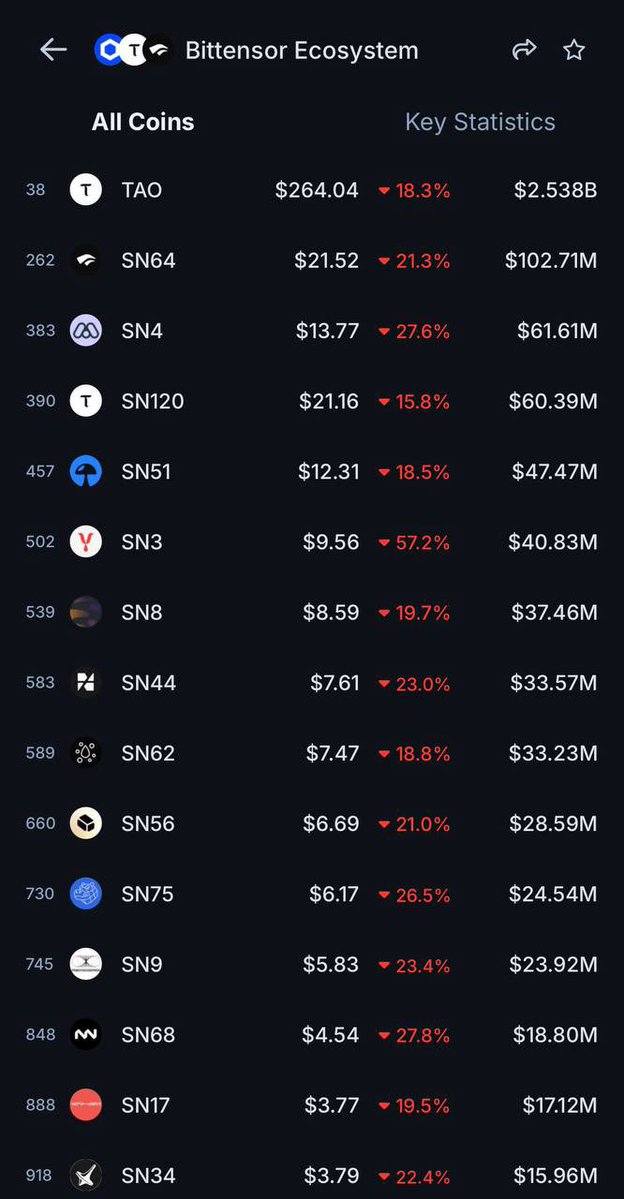
Task: Add Bittensor Ecosystem to favorites with star
Action: coord(574,50)
